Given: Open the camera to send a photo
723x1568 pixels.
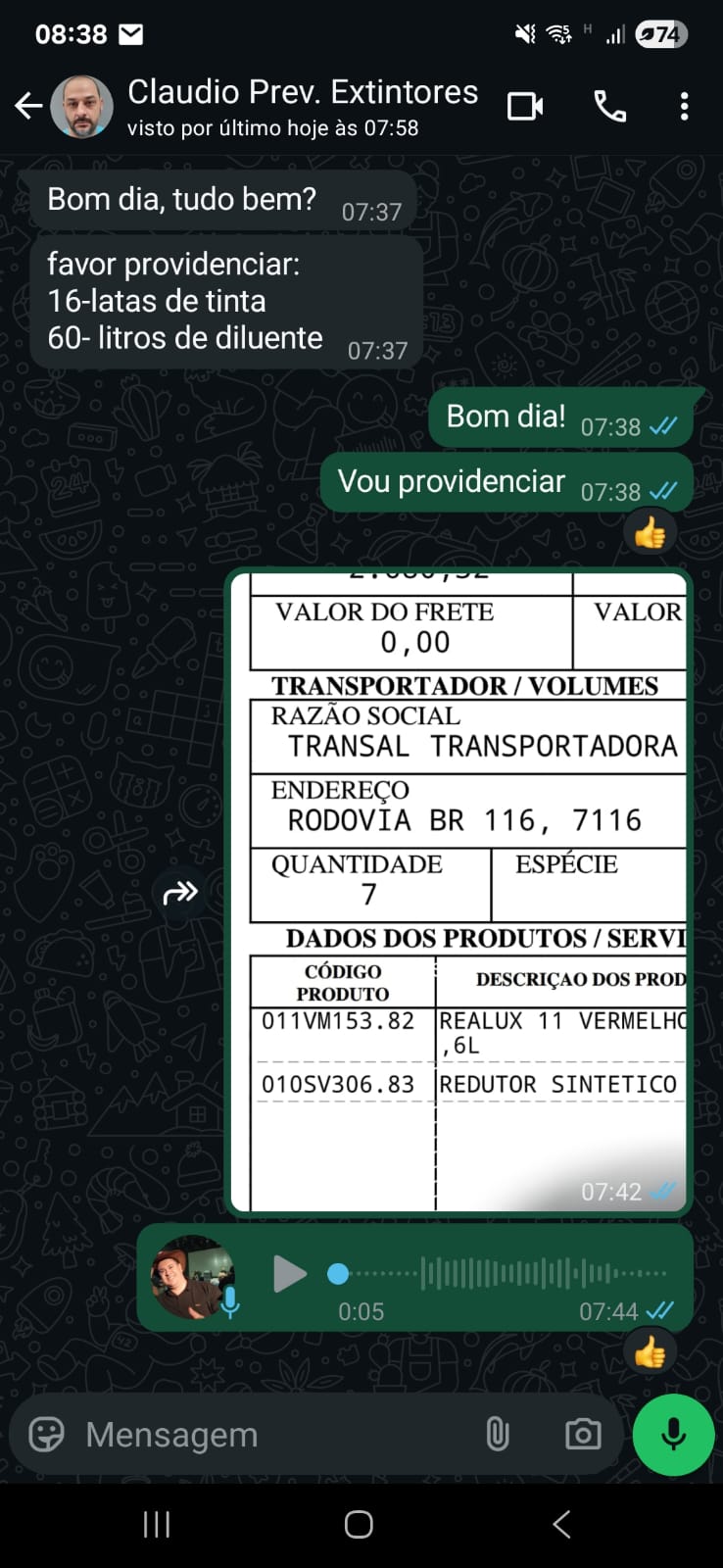Looking at the screenshot, I should [583, 1435].
